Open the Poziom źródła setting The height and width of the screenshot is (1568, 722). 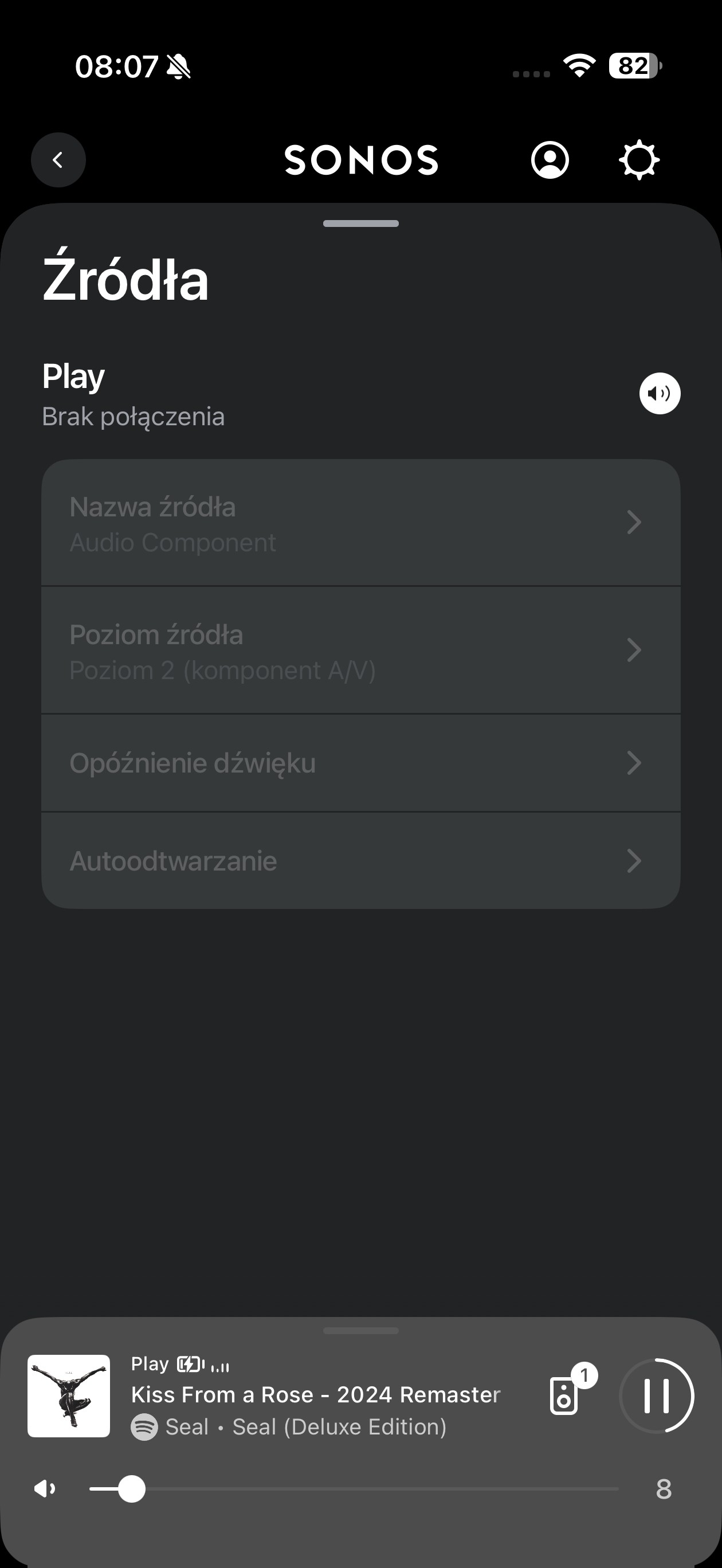[x=360, y=650]
